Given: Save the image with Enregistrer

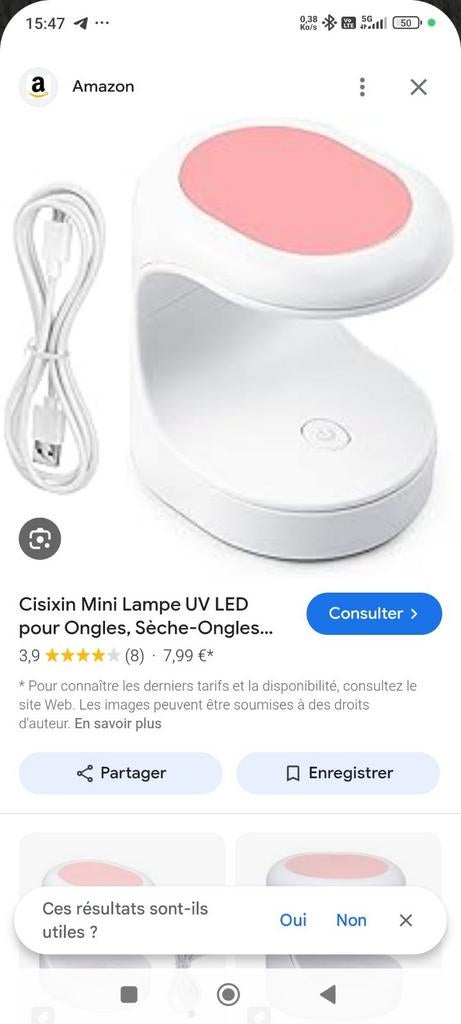Looking at the screenshot, I should click(x=338, y=773).
